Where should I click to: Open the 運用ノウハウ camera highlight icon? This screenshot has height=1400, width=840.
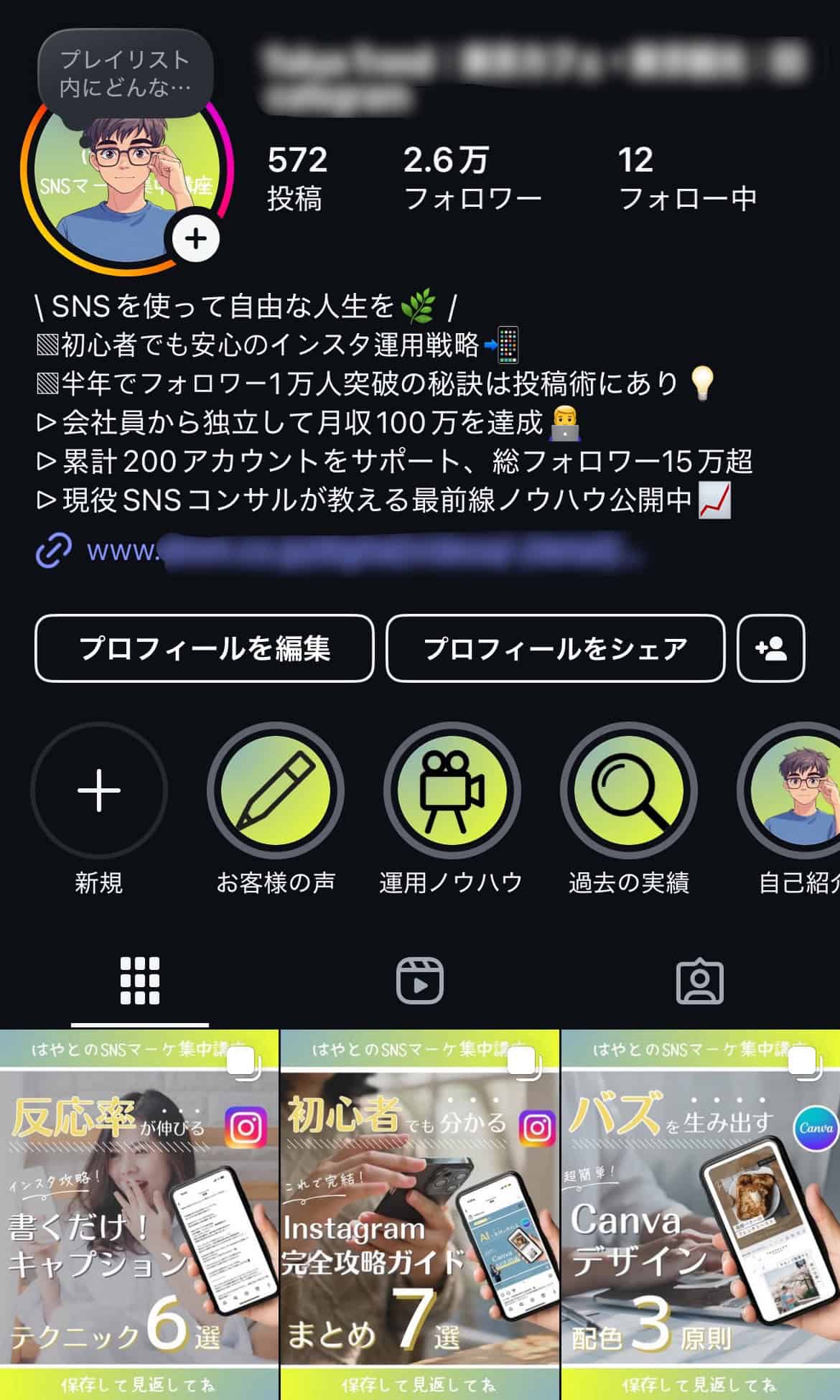pos(452,790)
